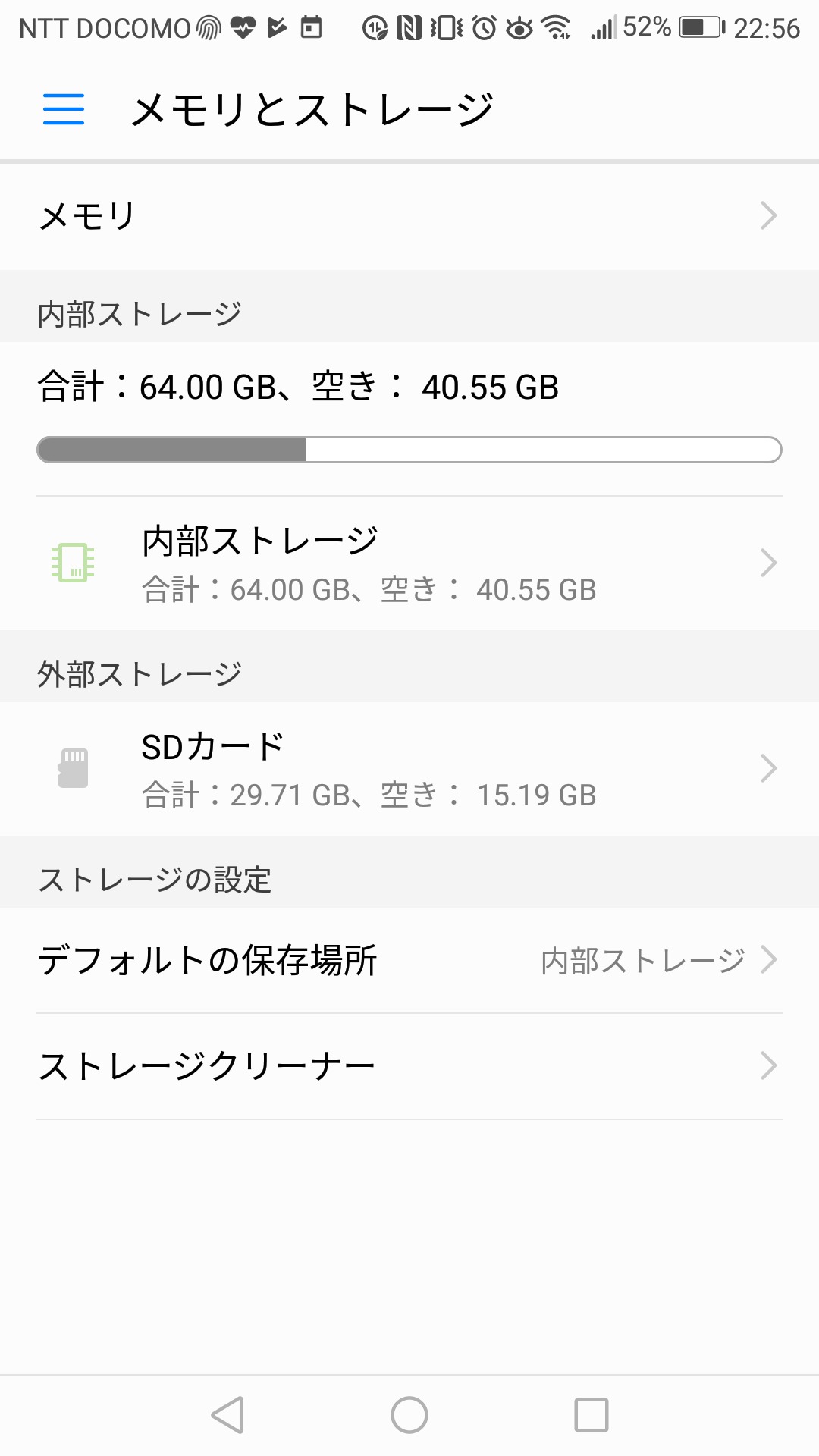This screenshot has width=819, height=1456.
Task: Go to the home screen
Action: tap(409, 1415)
